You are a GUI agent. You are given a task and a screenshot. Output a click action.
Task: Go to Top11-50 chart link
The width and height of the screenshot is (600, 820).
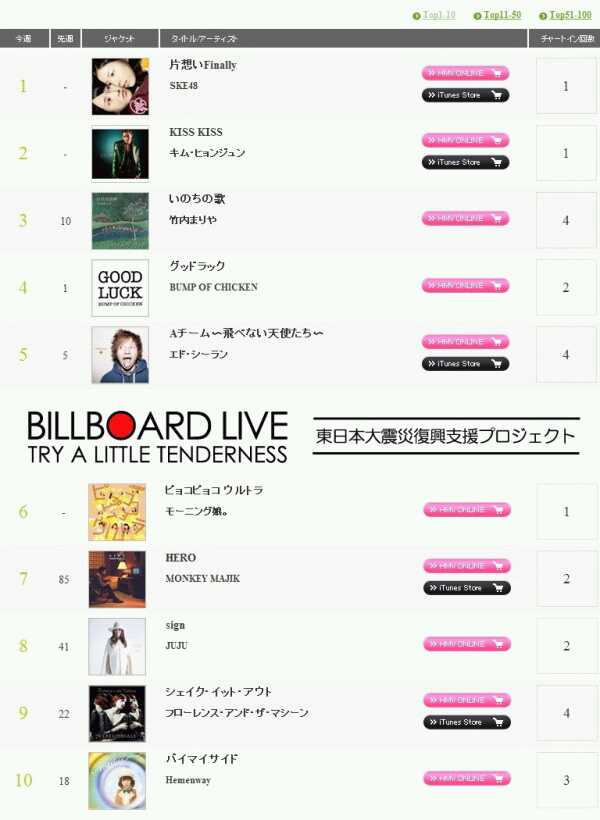[500, 15]
